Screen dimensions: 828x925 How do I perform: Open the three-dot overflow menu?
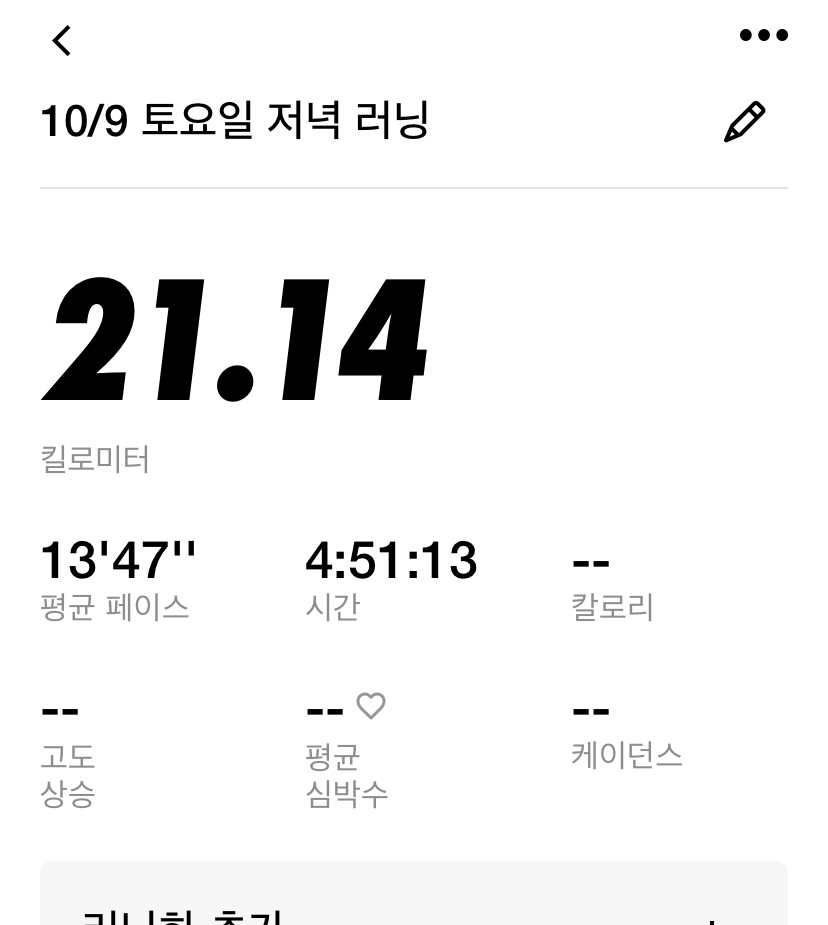point(763,37)
